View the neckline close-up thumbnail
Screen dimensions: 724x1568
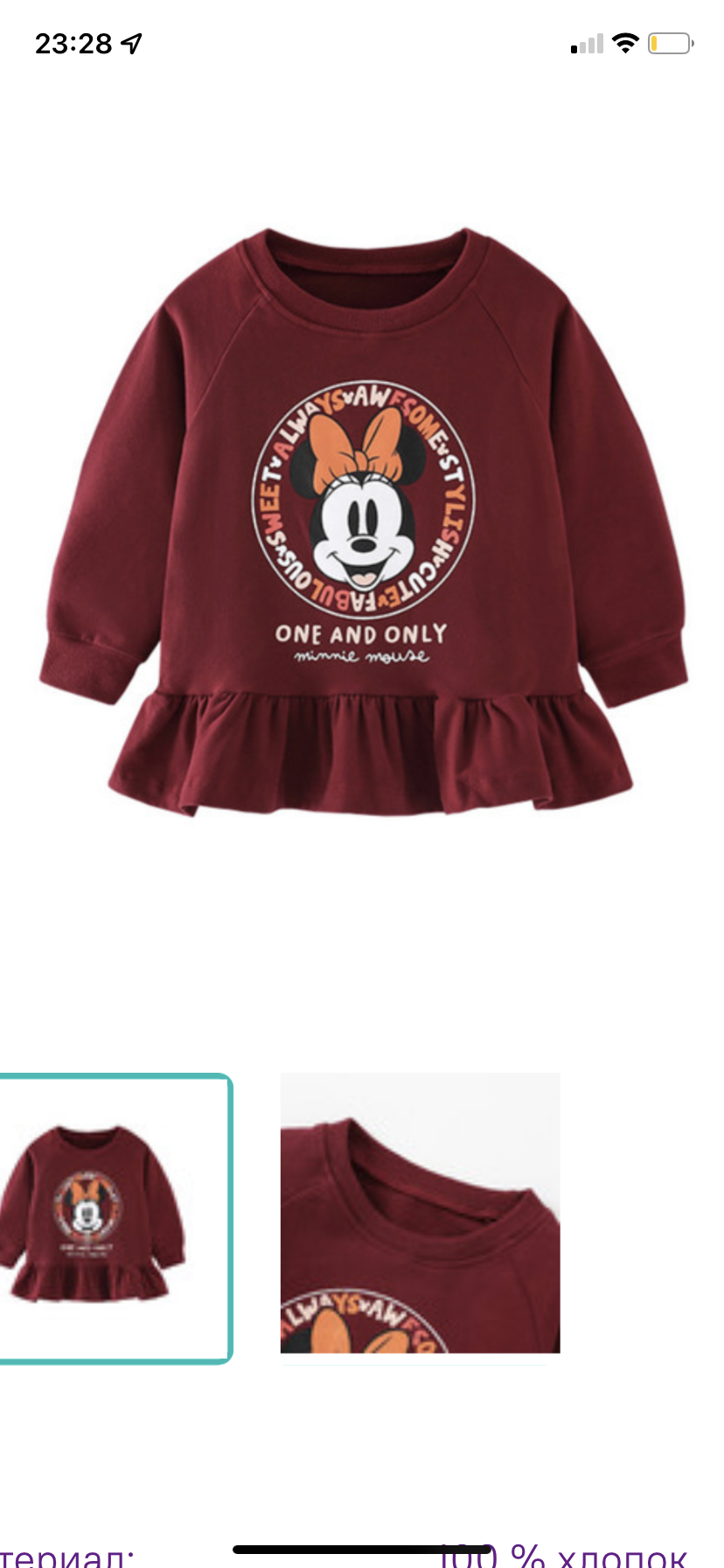point(420,1213)
